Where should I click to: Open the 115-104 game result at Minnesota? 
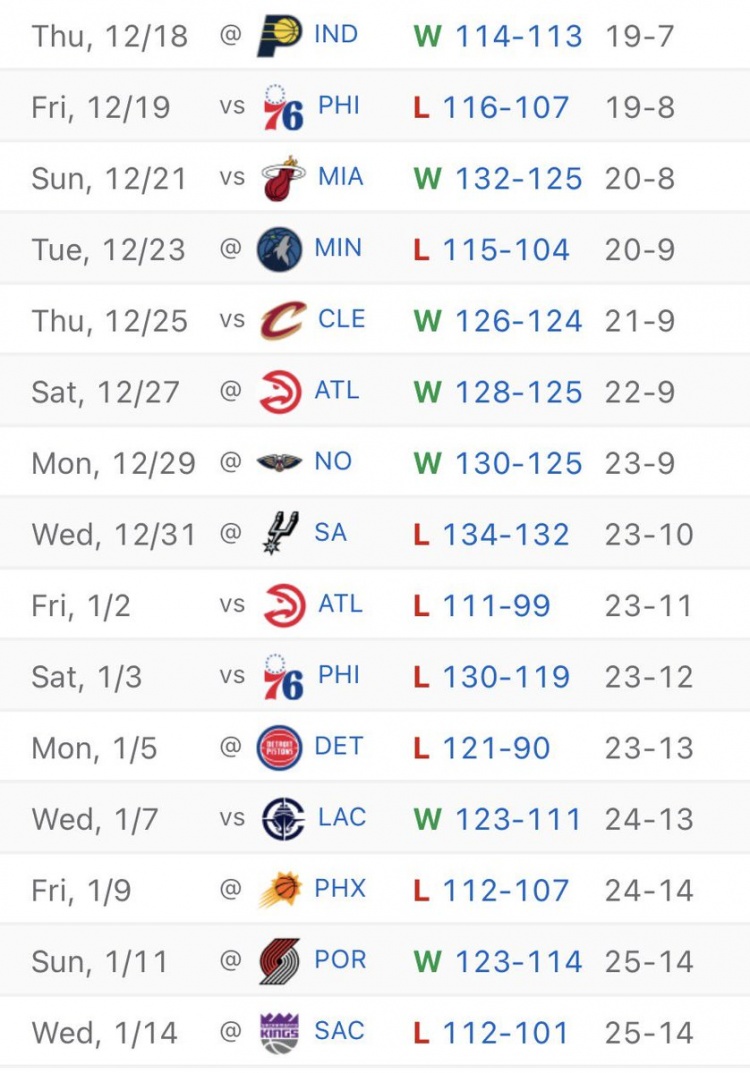pos(512,249)
